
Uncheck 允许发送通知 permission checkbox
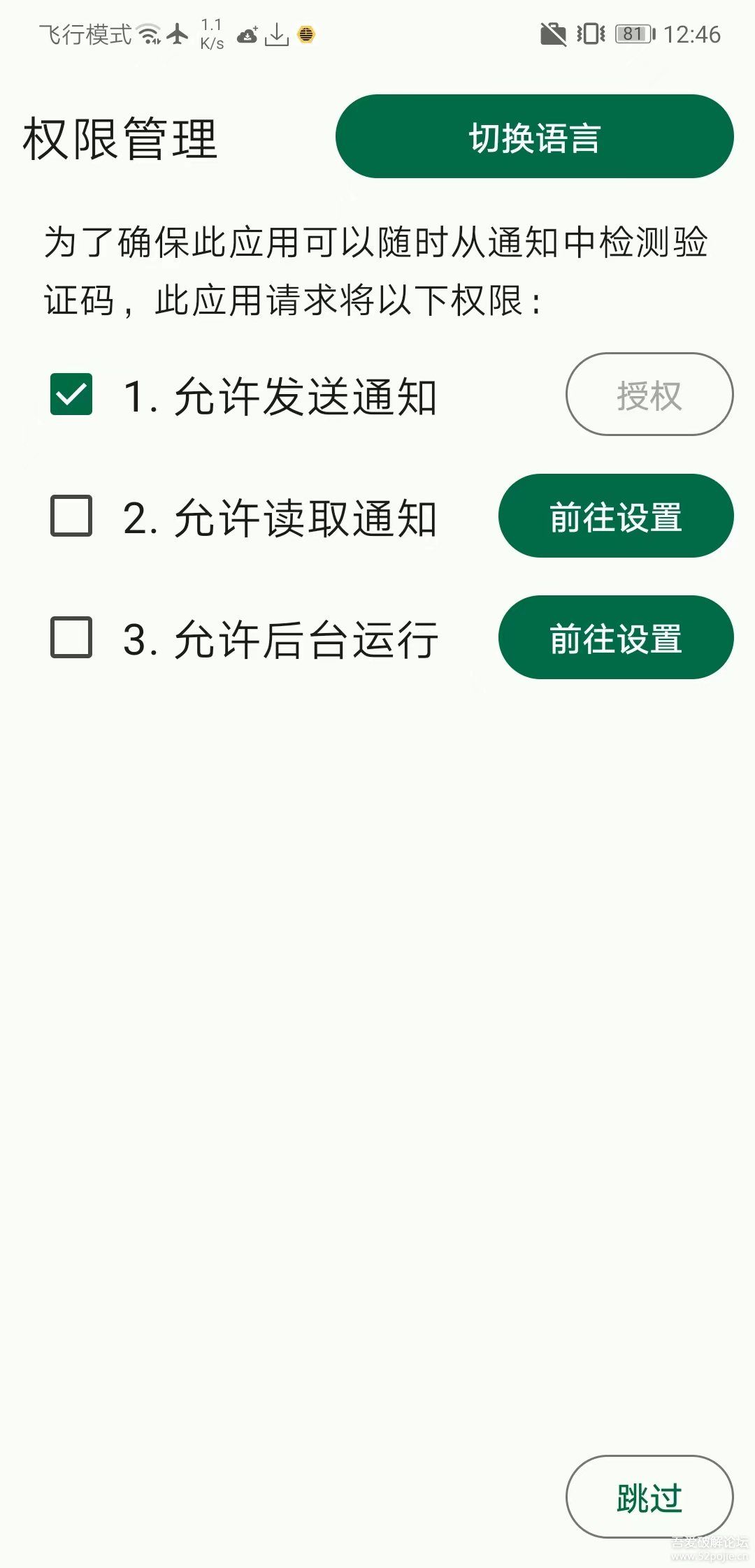[71, 395]
